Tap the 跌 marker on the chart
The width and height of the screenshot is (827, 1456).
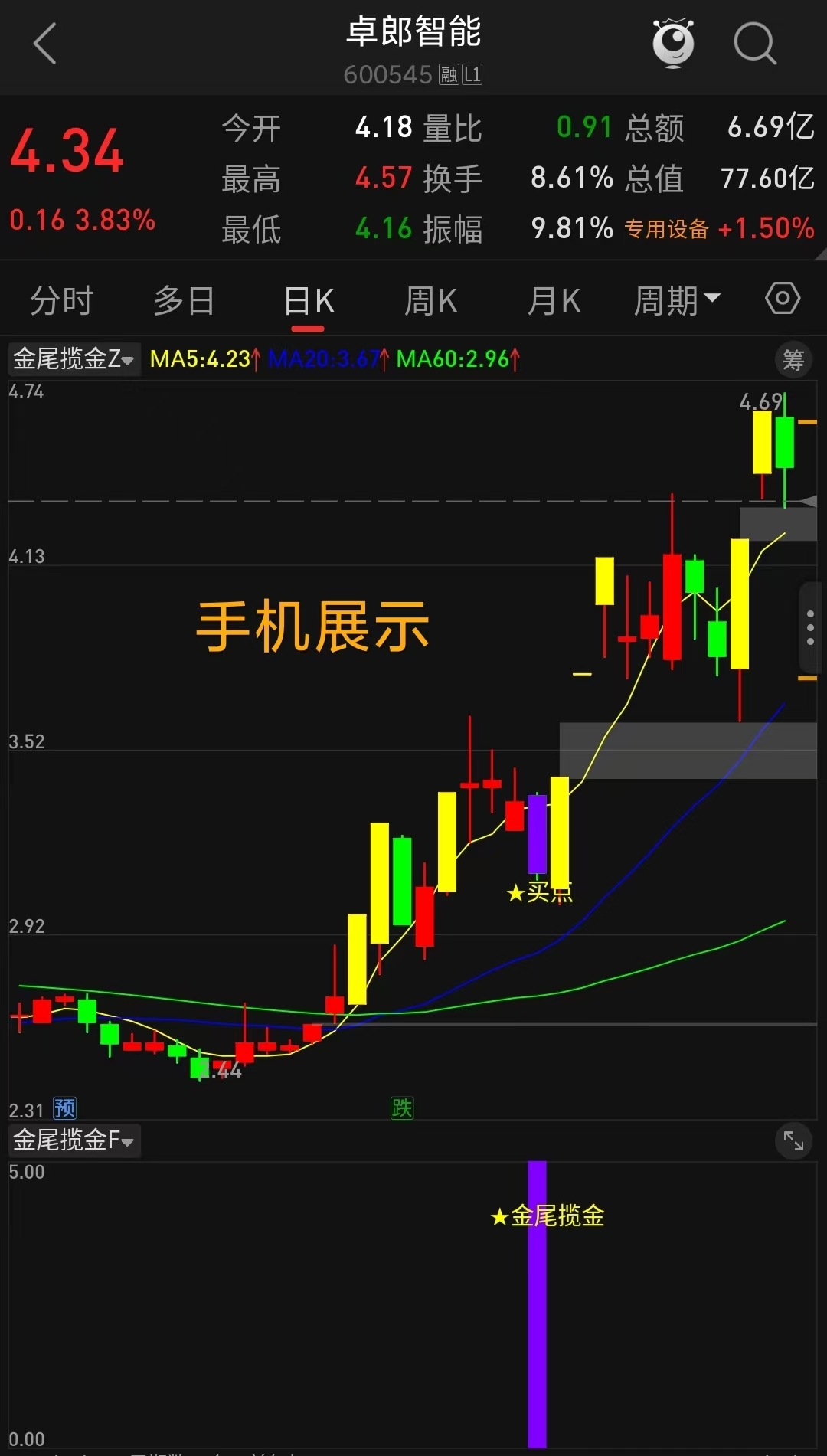tap(401, 1108)
